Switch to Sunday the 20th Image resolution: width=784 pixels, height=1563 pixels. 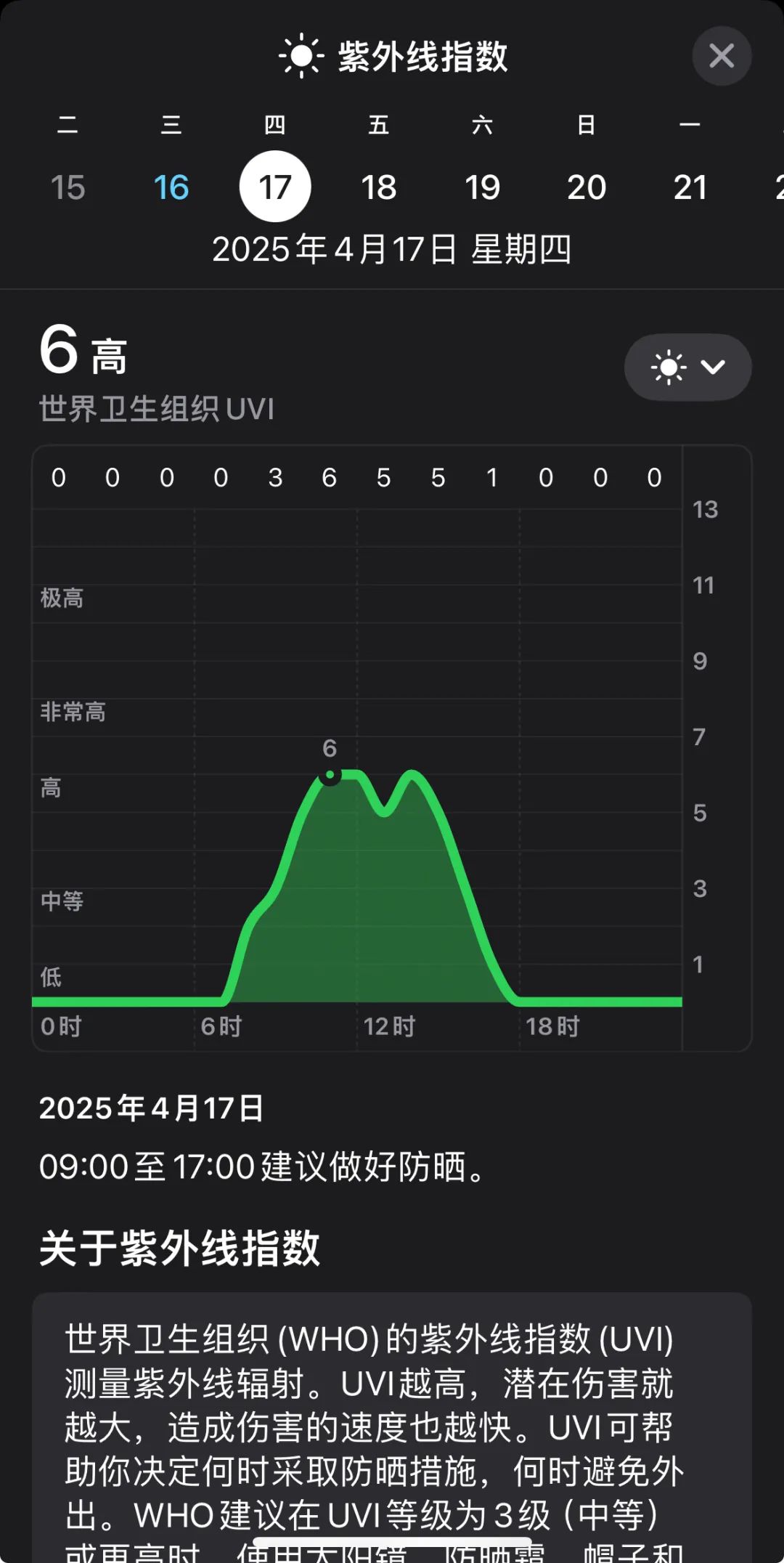coord(587,187)
